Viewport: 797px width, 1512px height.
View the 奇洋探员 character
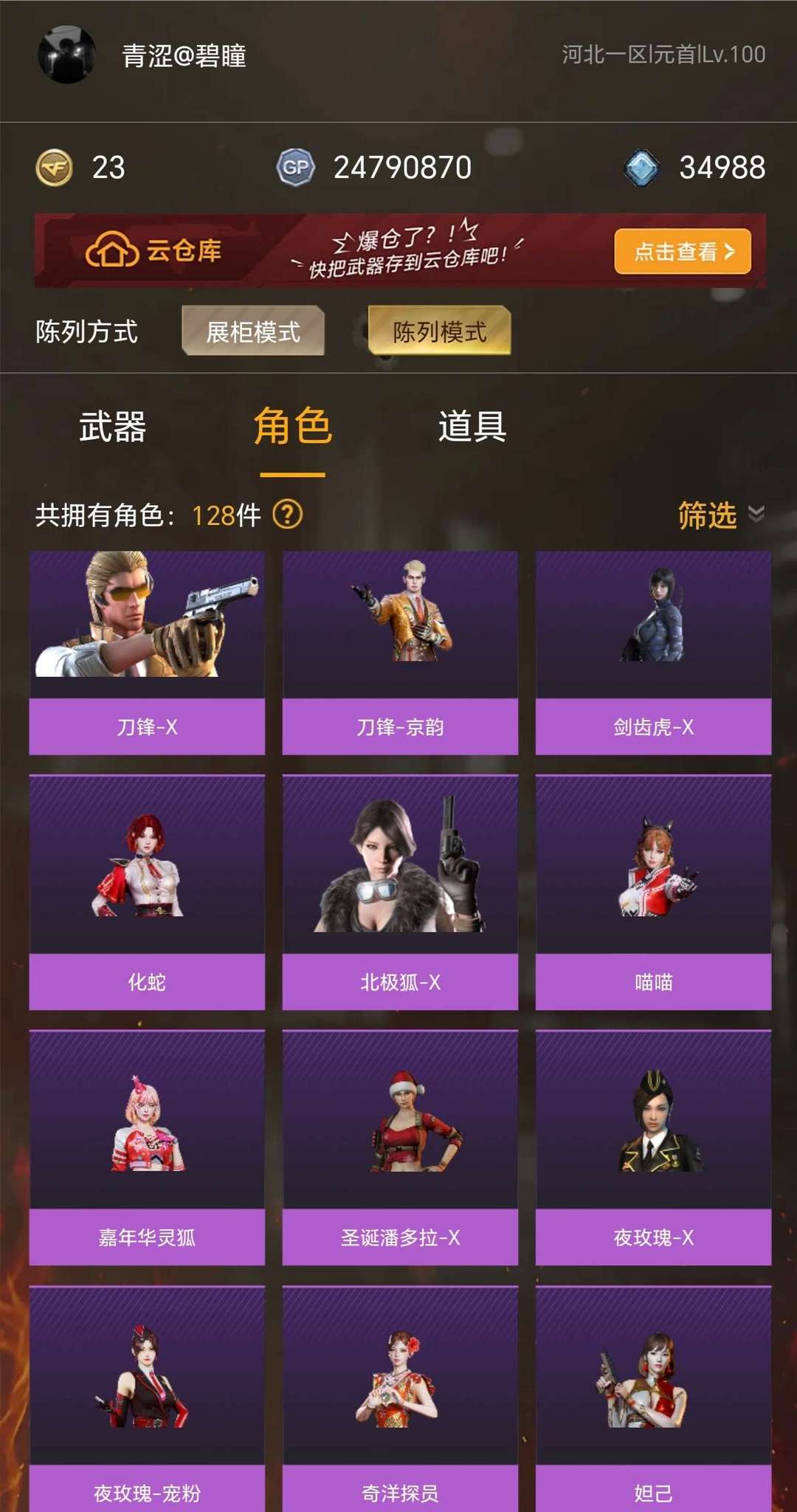[400, 1399]
